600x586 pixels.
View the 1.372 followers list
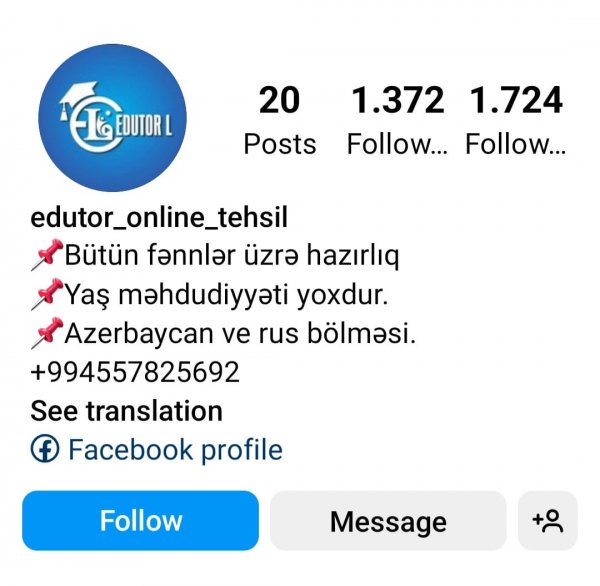coord(397,120)
